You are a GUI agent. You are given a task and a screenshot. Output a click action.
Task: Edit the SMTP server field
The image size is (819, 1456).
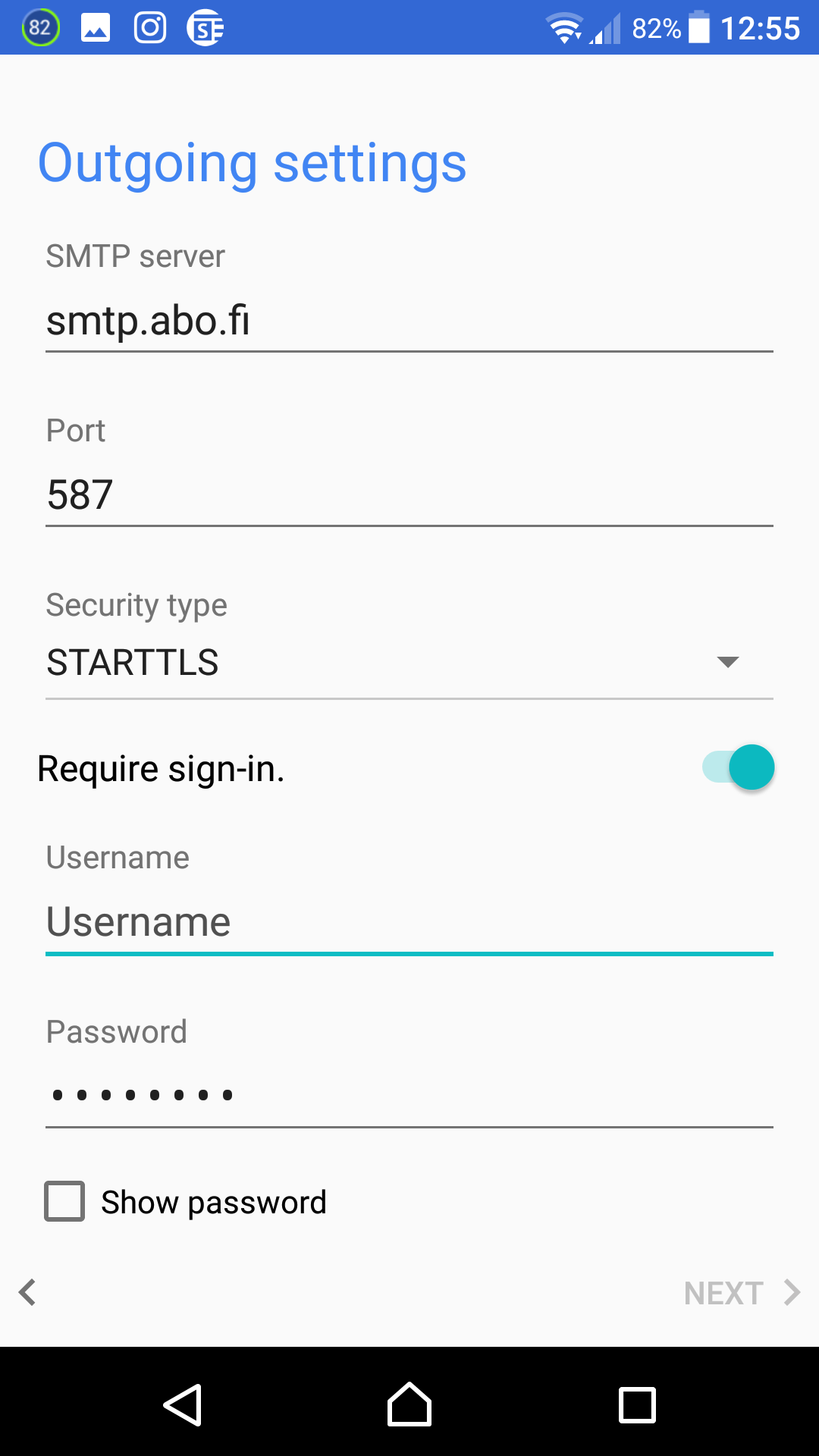point(409,322)
